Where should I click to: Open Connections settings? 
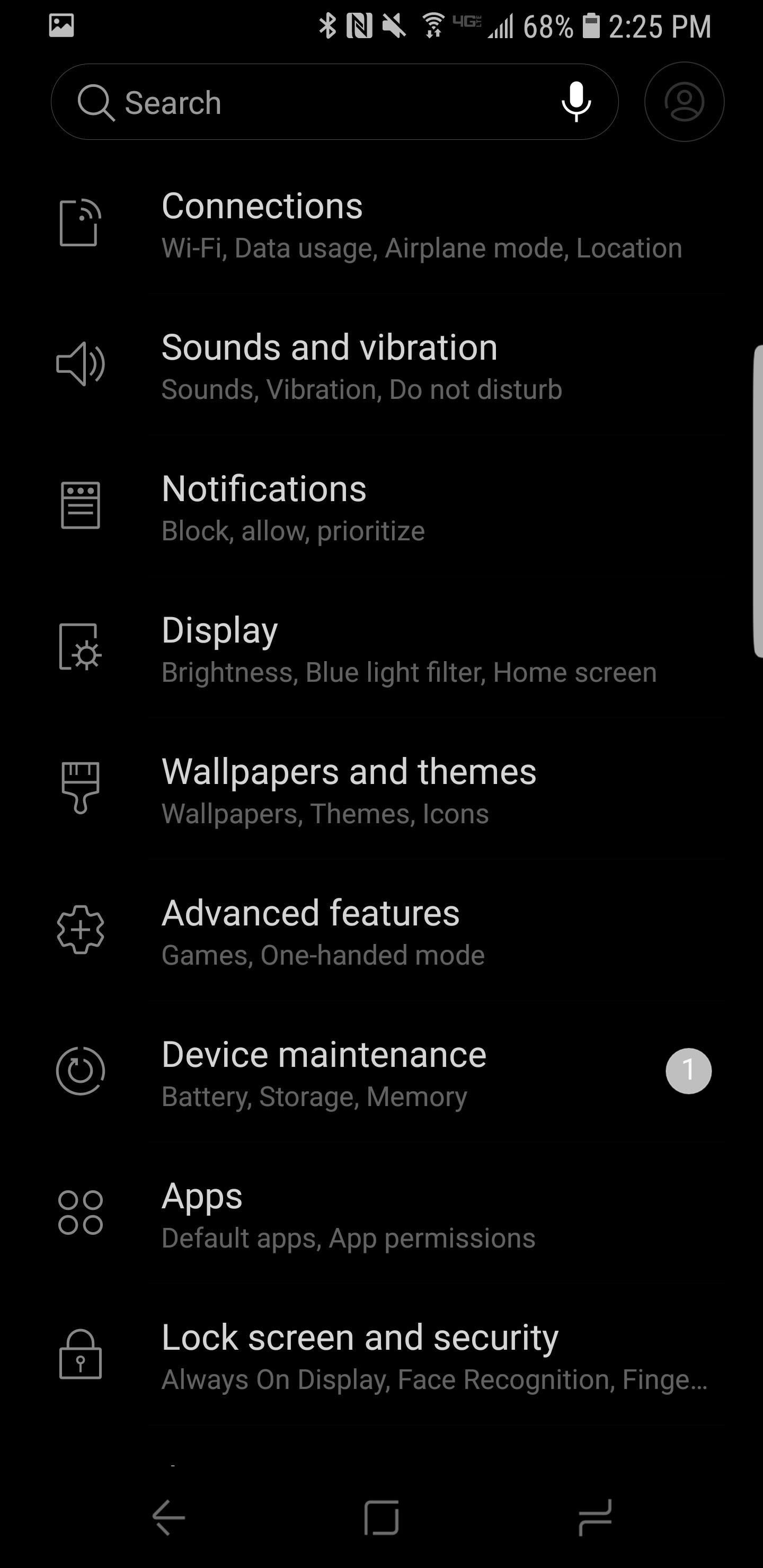pyautogui.click(x=390, y=225)
